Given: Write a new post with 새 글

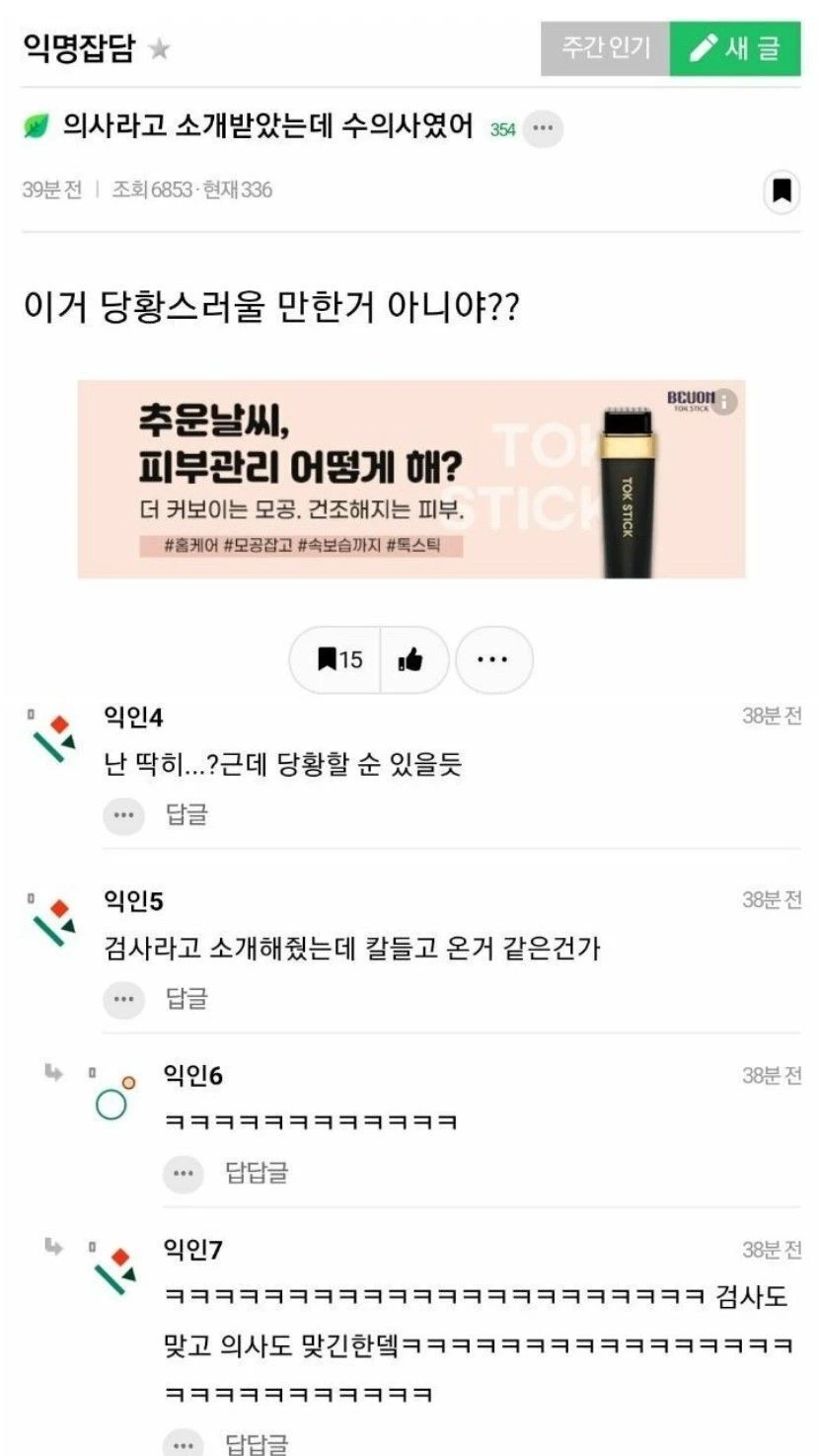Looking at the screenshot, I should click(735, 47).
